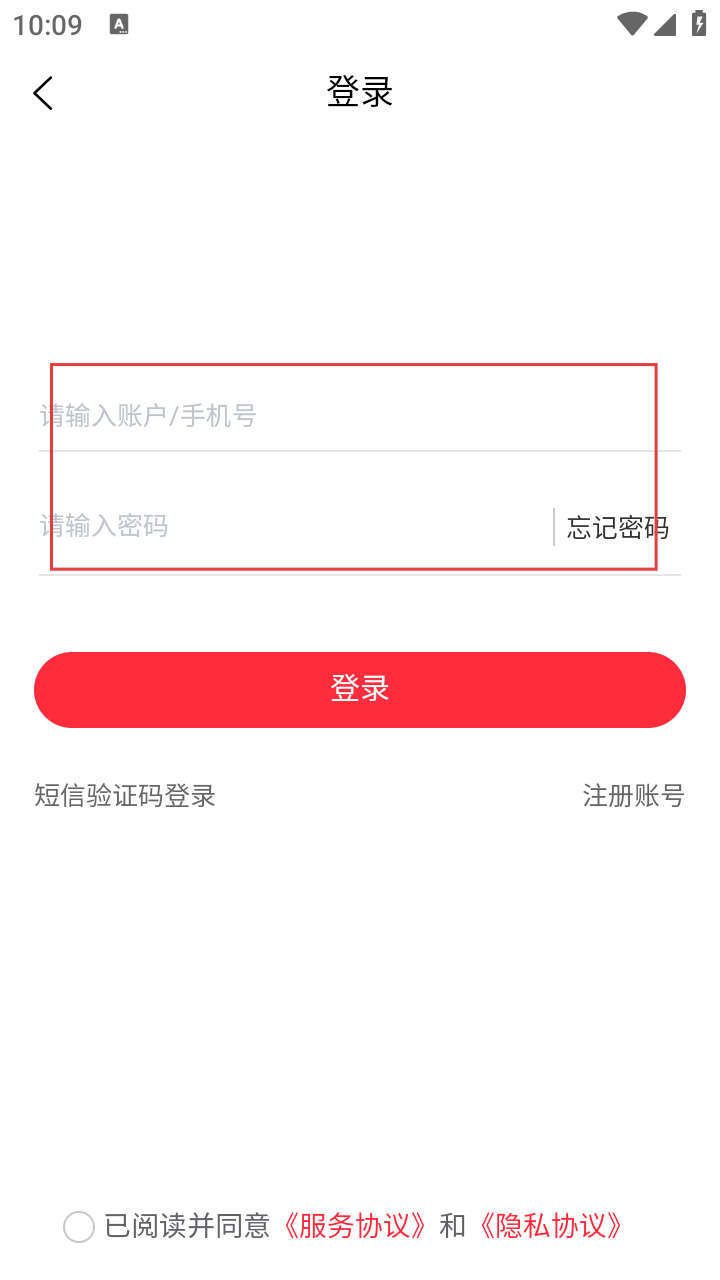Open the 忘记密码 forgot password link

[x=617, y=527]
